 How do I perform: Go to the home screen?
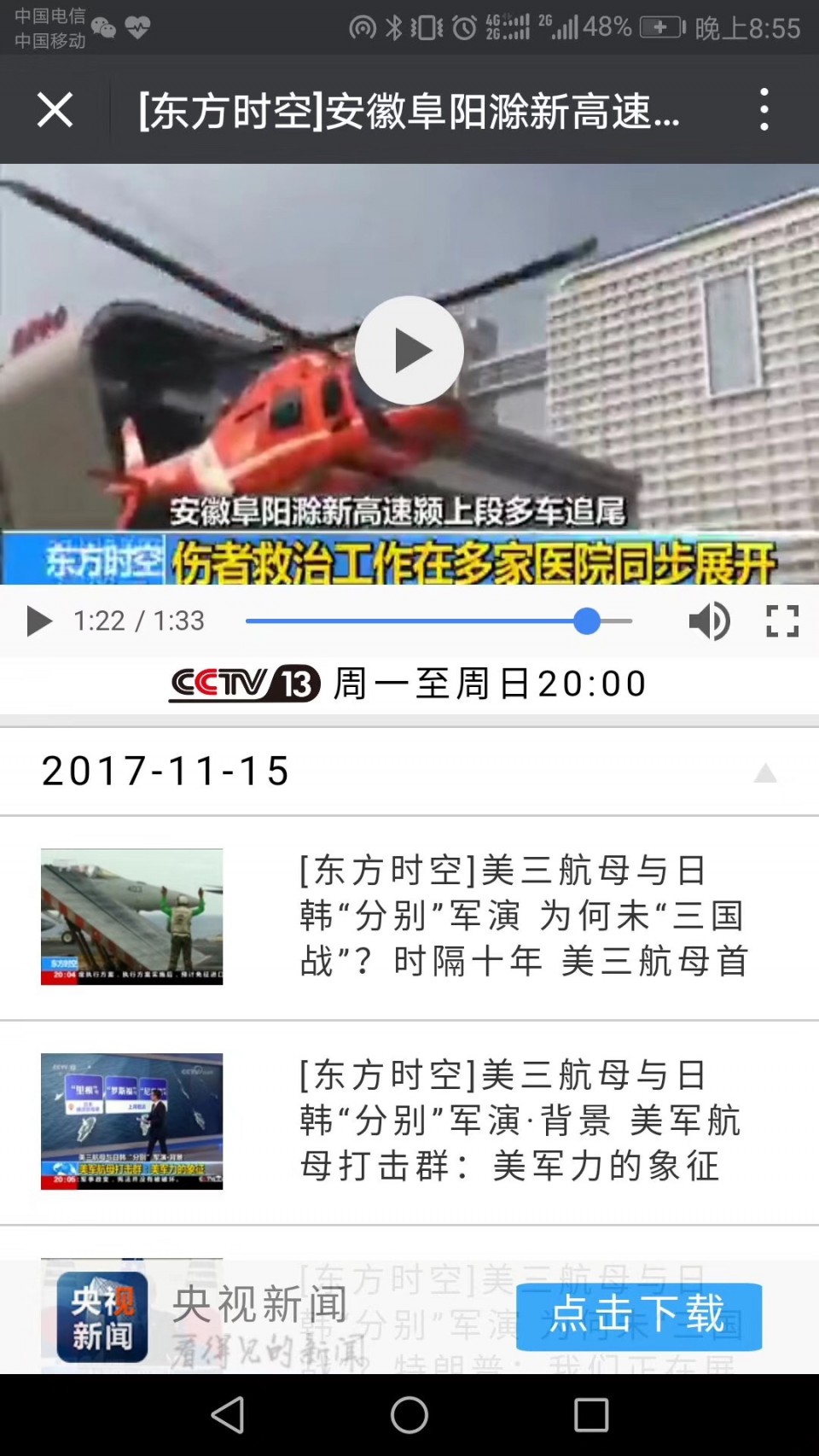pyautogui.click(x=409, y=1414)
